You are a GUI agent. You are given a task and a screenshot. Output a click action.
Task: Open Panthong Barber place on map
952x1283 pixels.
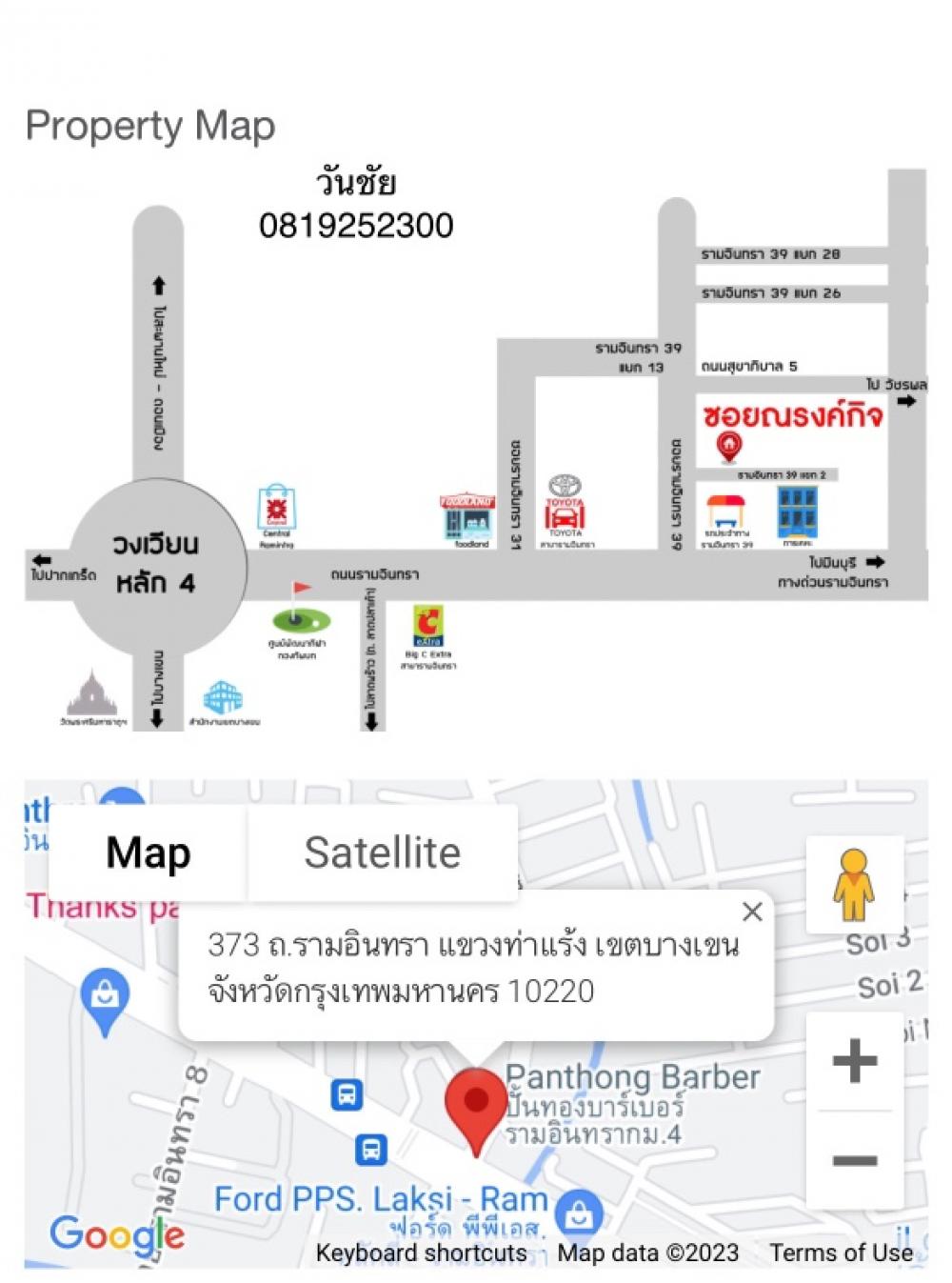click(632, 1078)
